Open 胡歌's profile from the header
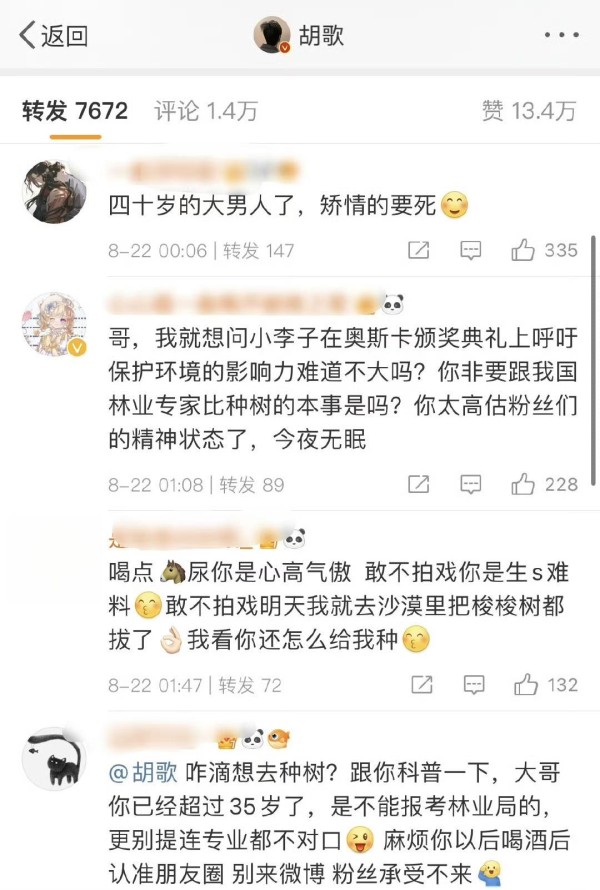Viewport: 600px width, 890px height. [x=299, y=36]
